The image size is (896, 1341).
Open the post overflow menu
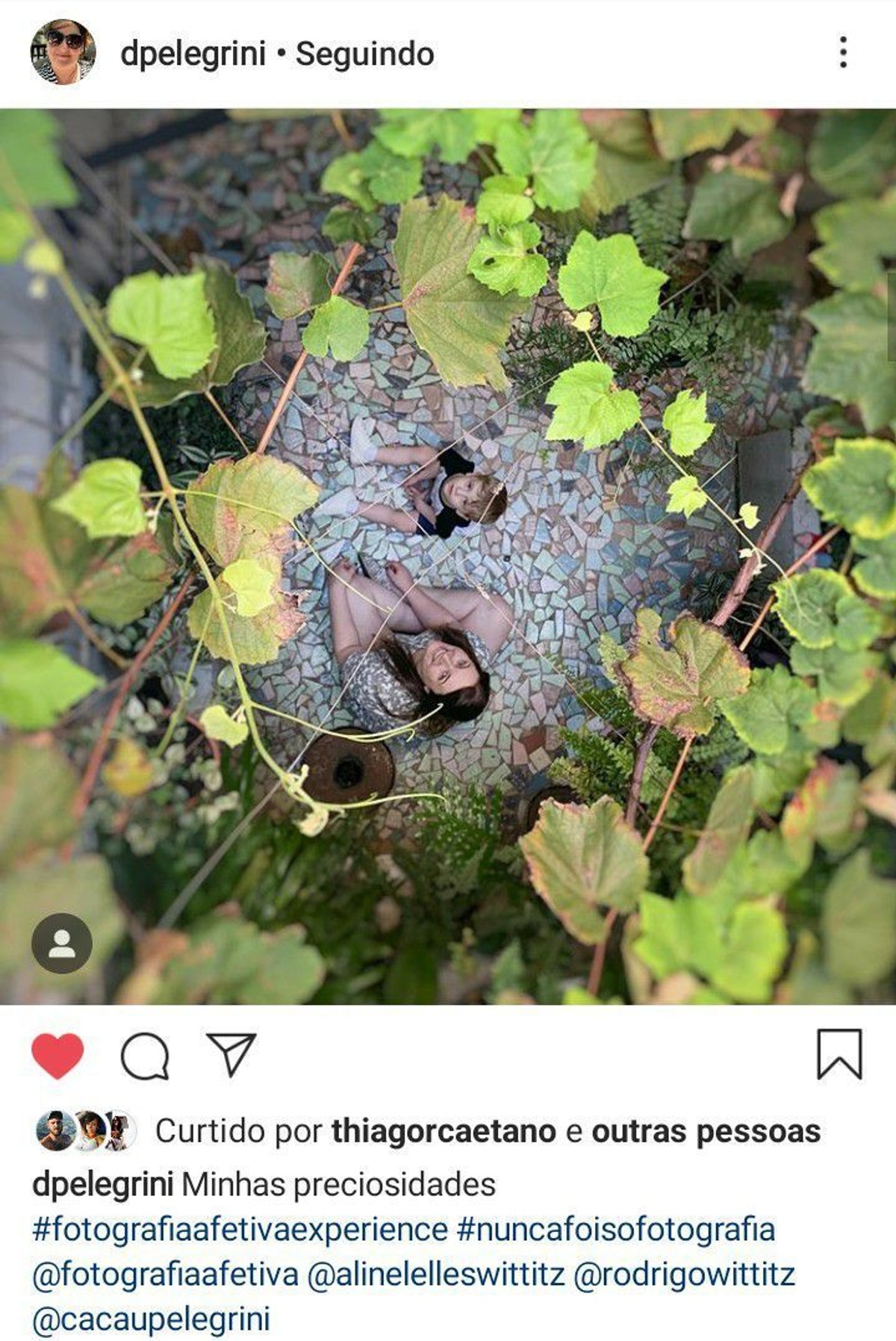(x=843, y=52)
